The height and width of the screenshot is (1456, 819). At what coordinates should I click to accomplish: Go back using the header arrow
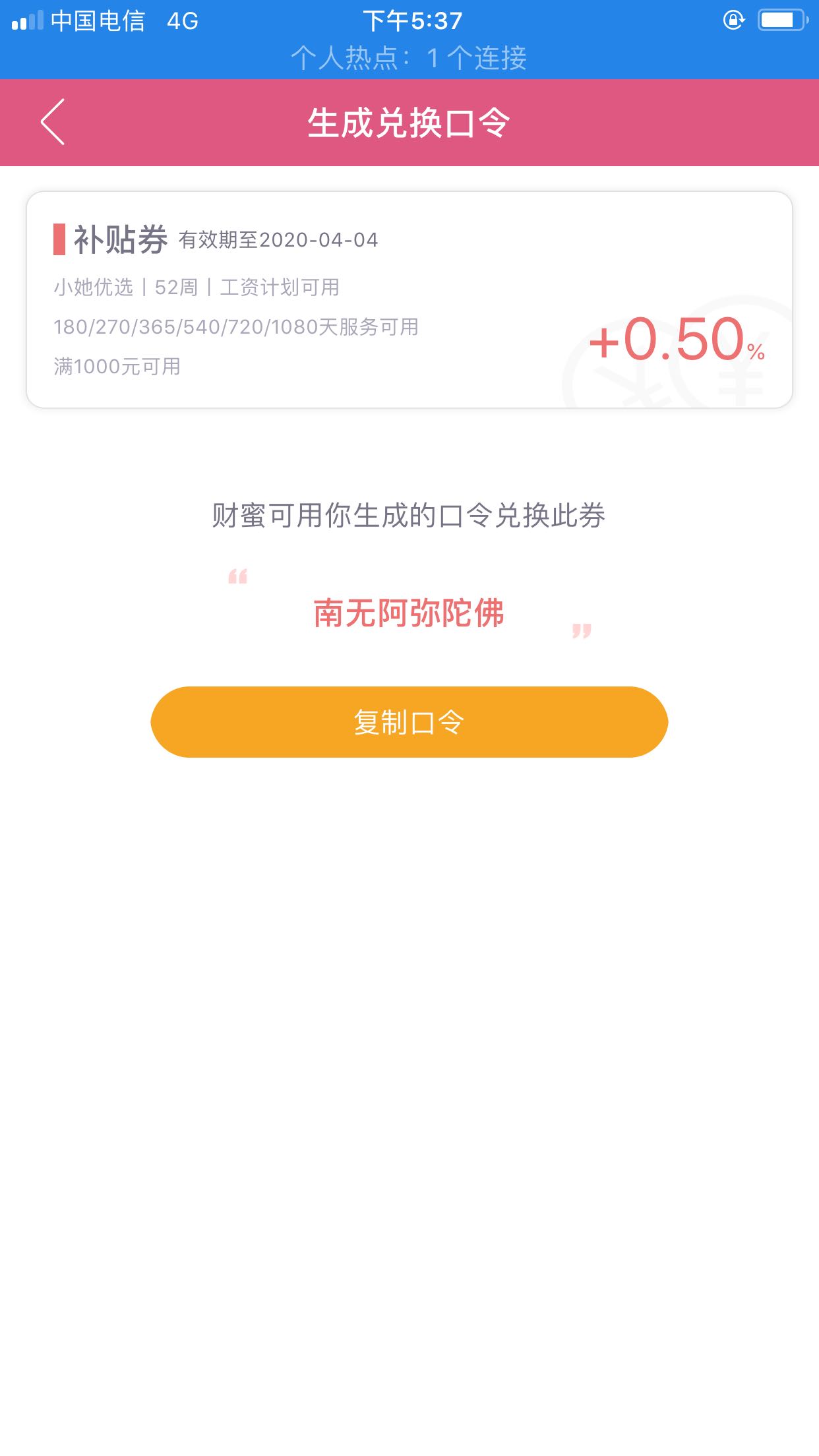click(x=53, y=122)
